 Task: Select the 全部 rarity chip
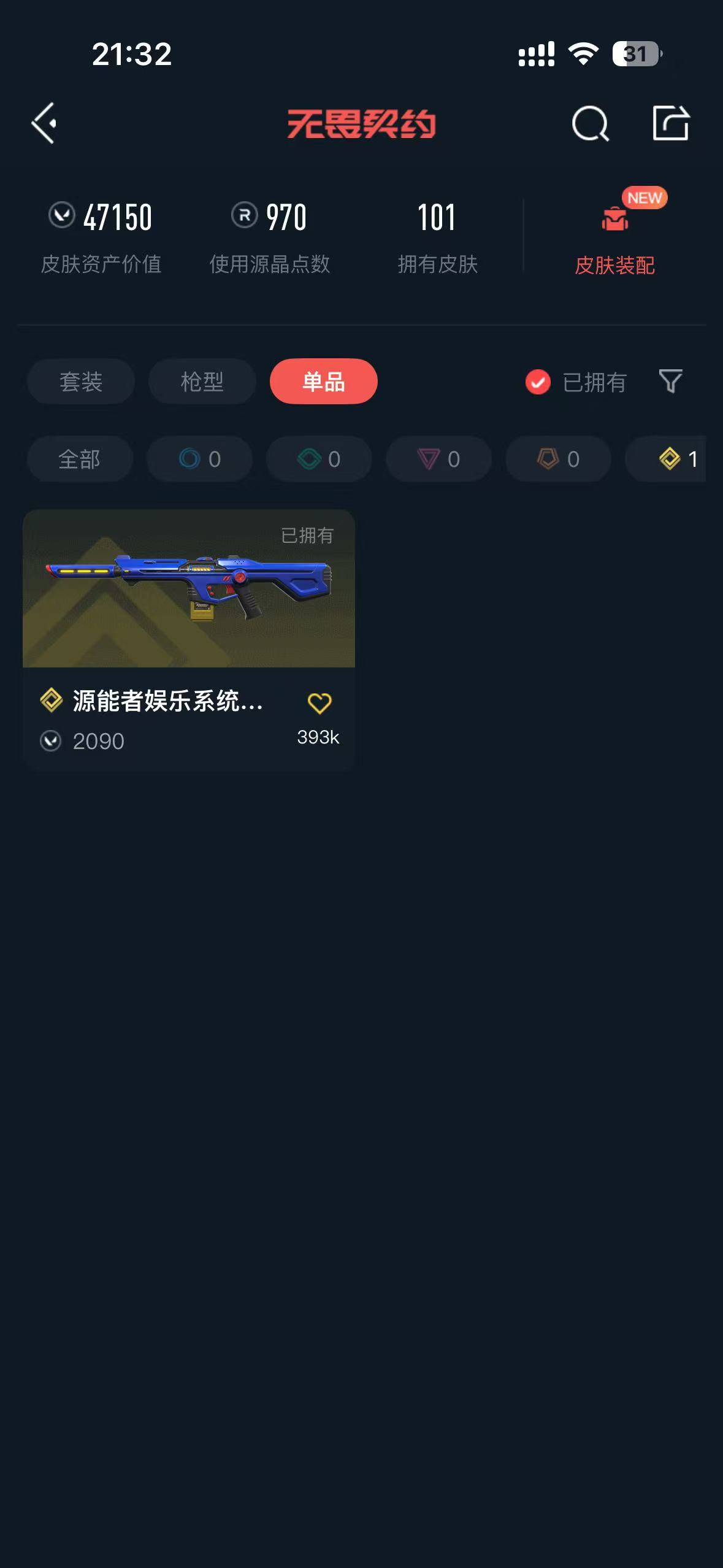pyautogui.click(x=80, y=459)
